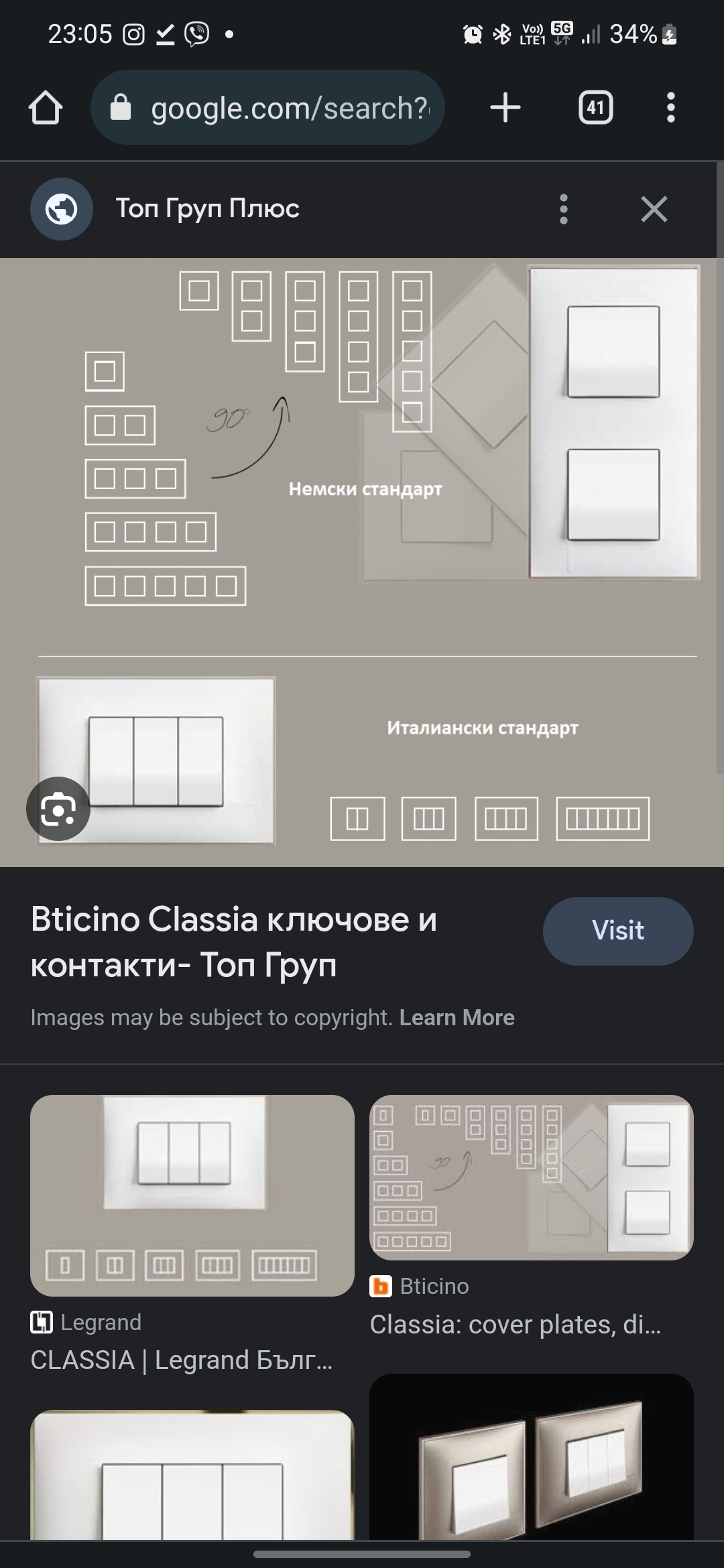The height and width of the screenshot is (1568, 724).
Task: Open the Learn More copyright link
Action: pyautogui.click(x=457, y=1017)
